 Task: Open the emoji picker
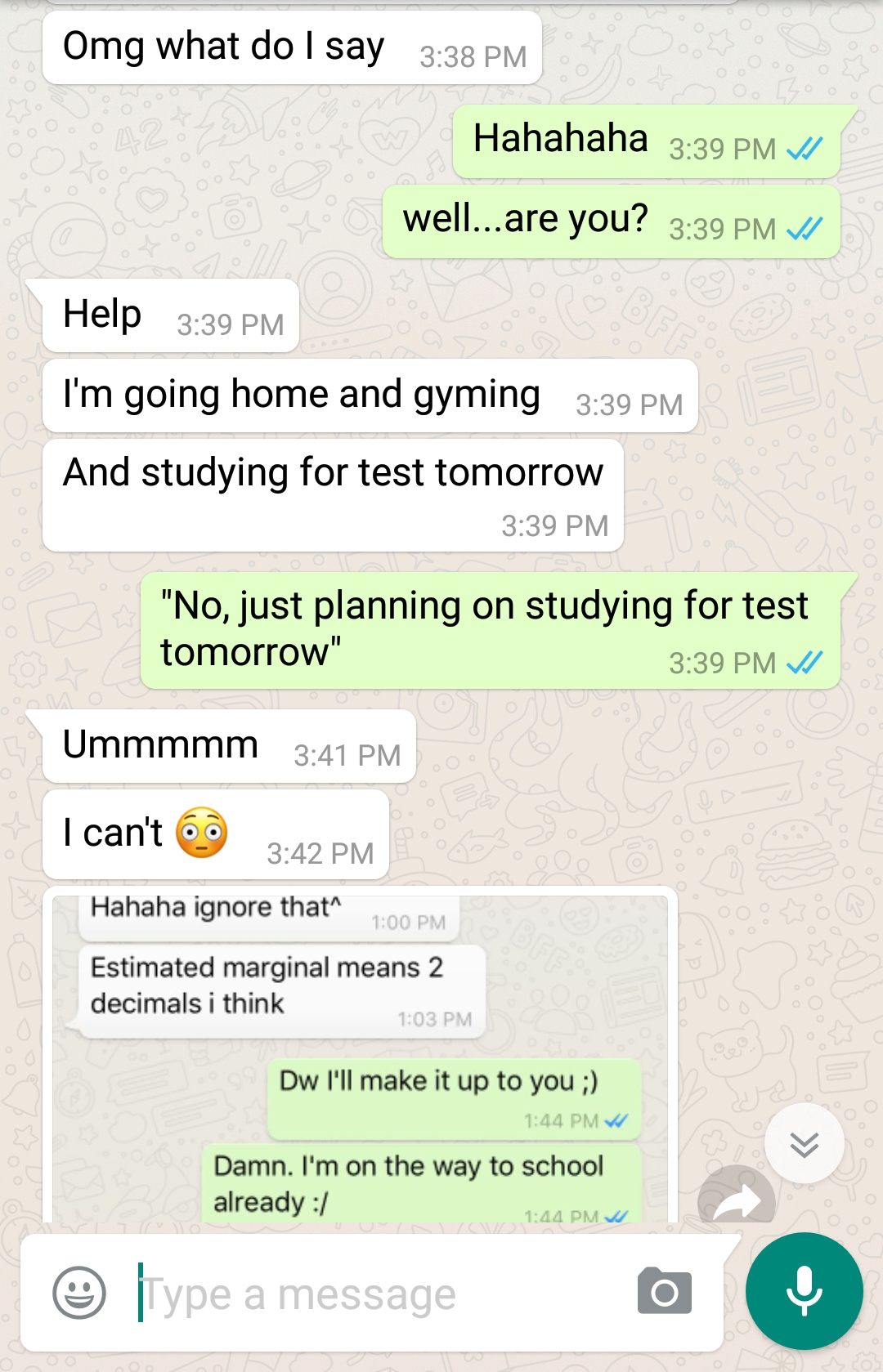coord(79,1293)
